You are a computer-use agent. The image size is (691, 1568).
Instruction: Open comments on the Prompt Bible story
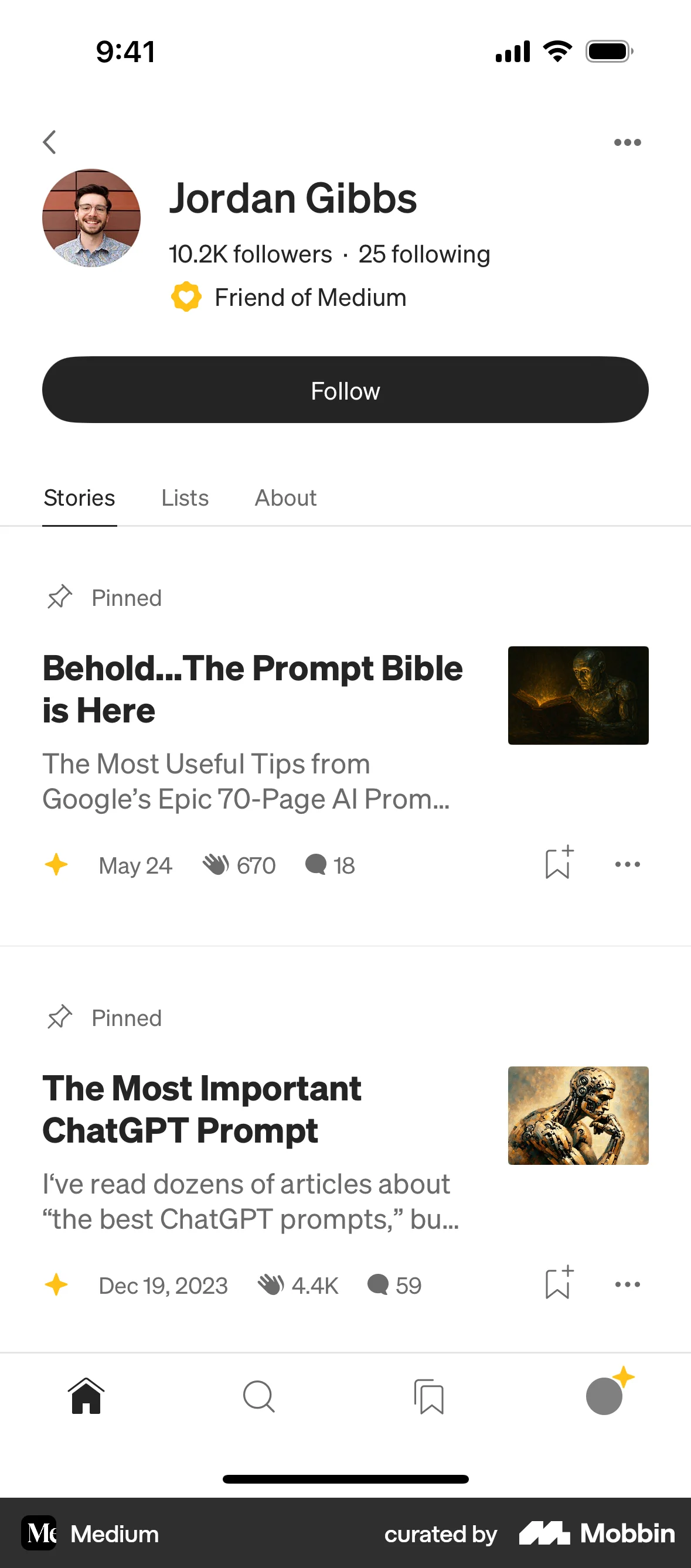point(316,864)
